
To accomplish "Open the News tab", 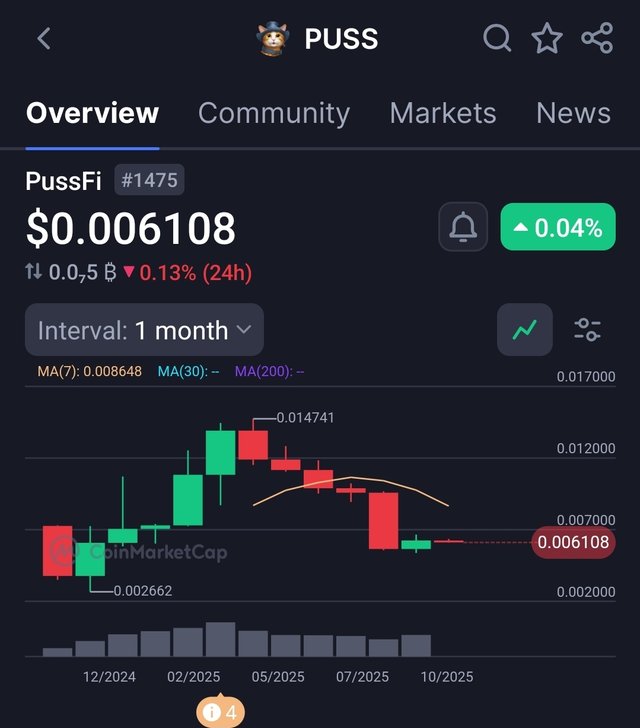I will [573, 113].
